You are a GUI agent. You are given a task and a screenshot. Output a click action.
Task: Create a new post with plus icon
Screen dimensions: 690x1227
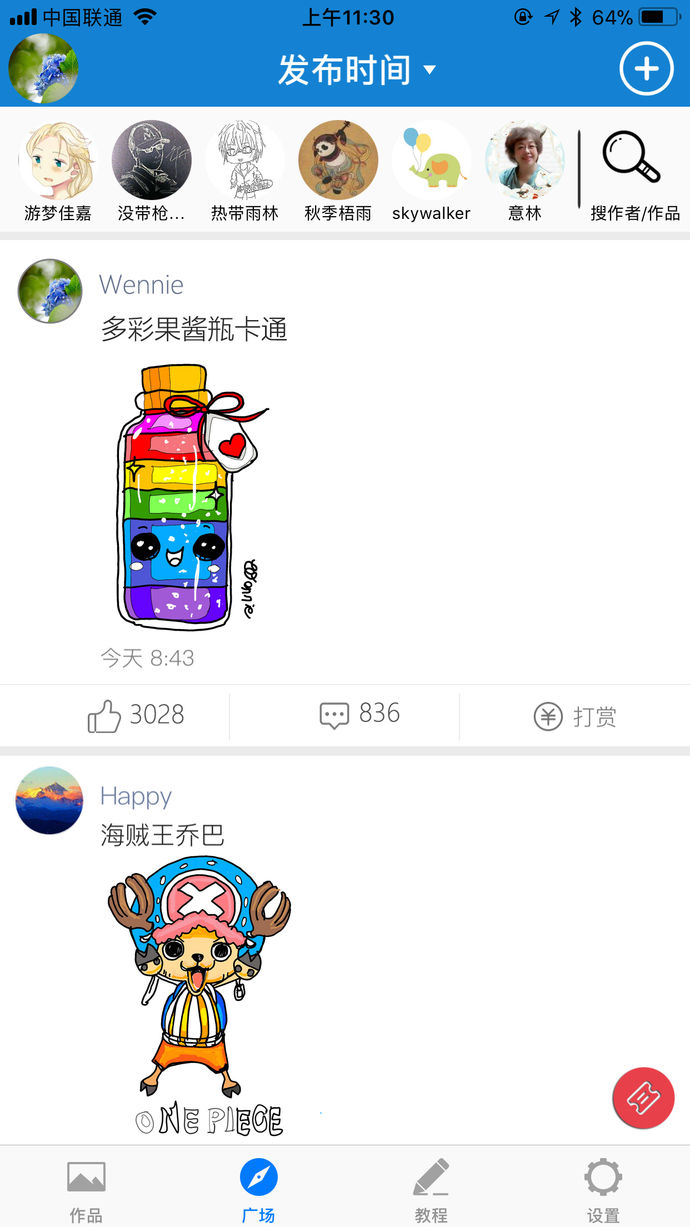point(646,69)
